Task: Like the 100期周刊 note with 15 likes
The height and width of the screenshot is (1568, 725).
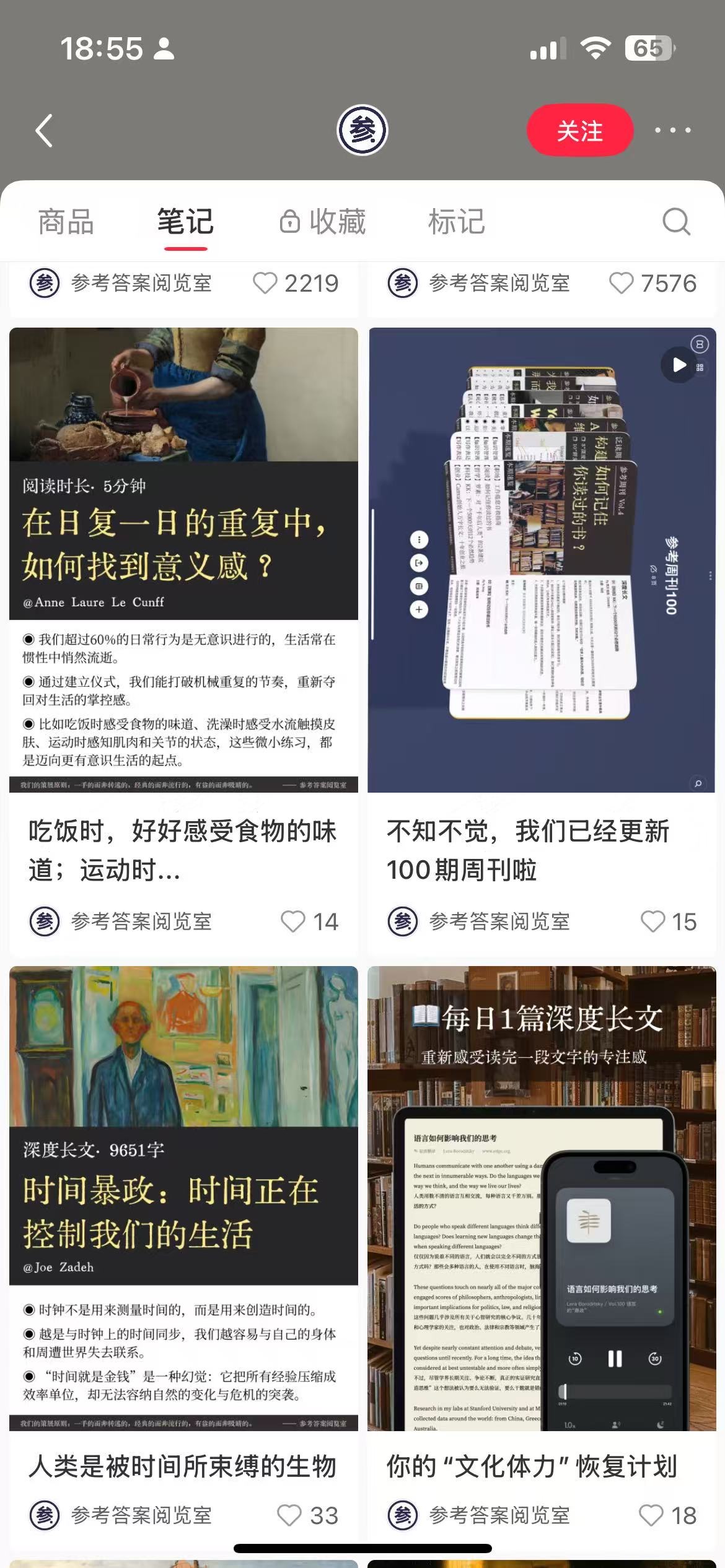Action: point(652,921)
